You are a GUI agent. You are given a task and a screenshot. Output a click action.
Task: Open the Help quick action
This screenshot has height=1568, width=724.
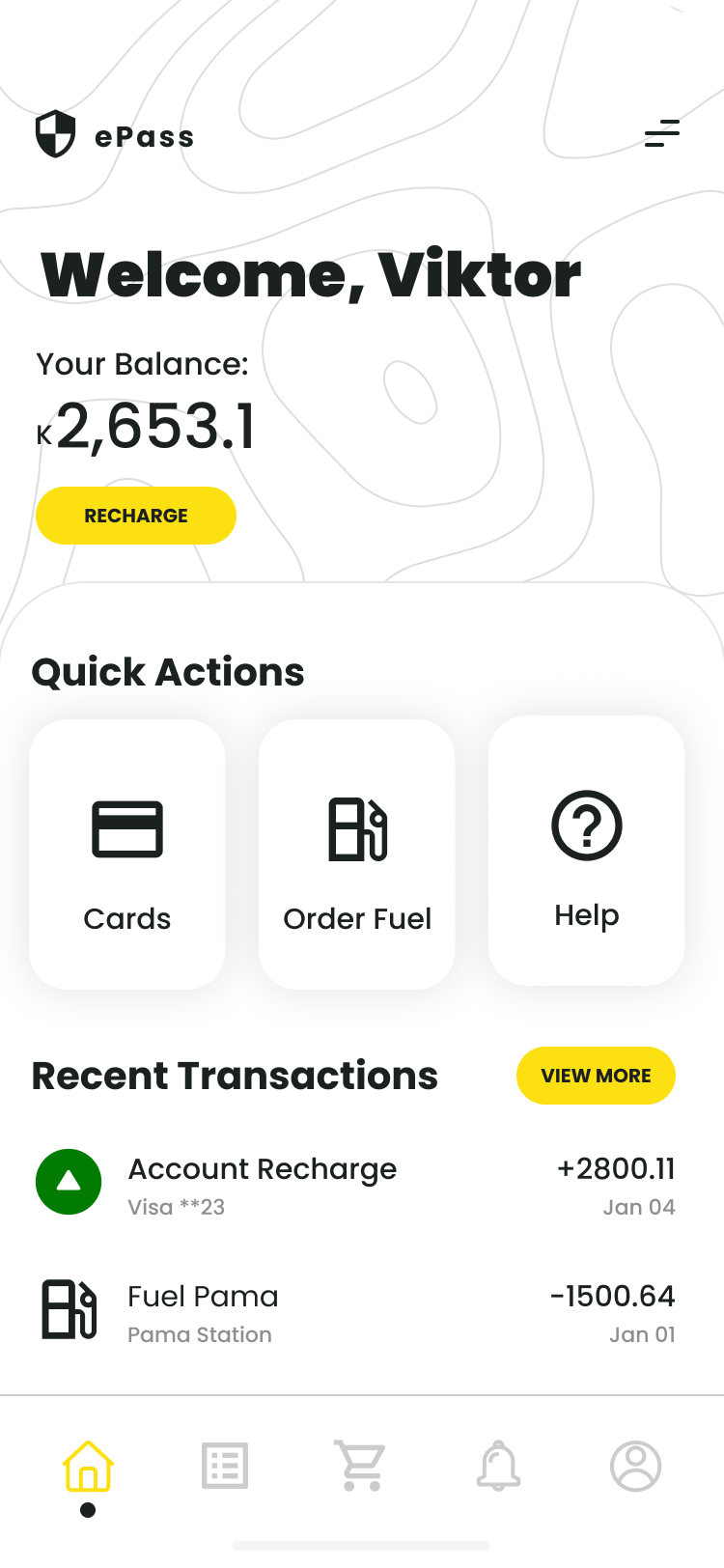[587, 851]
